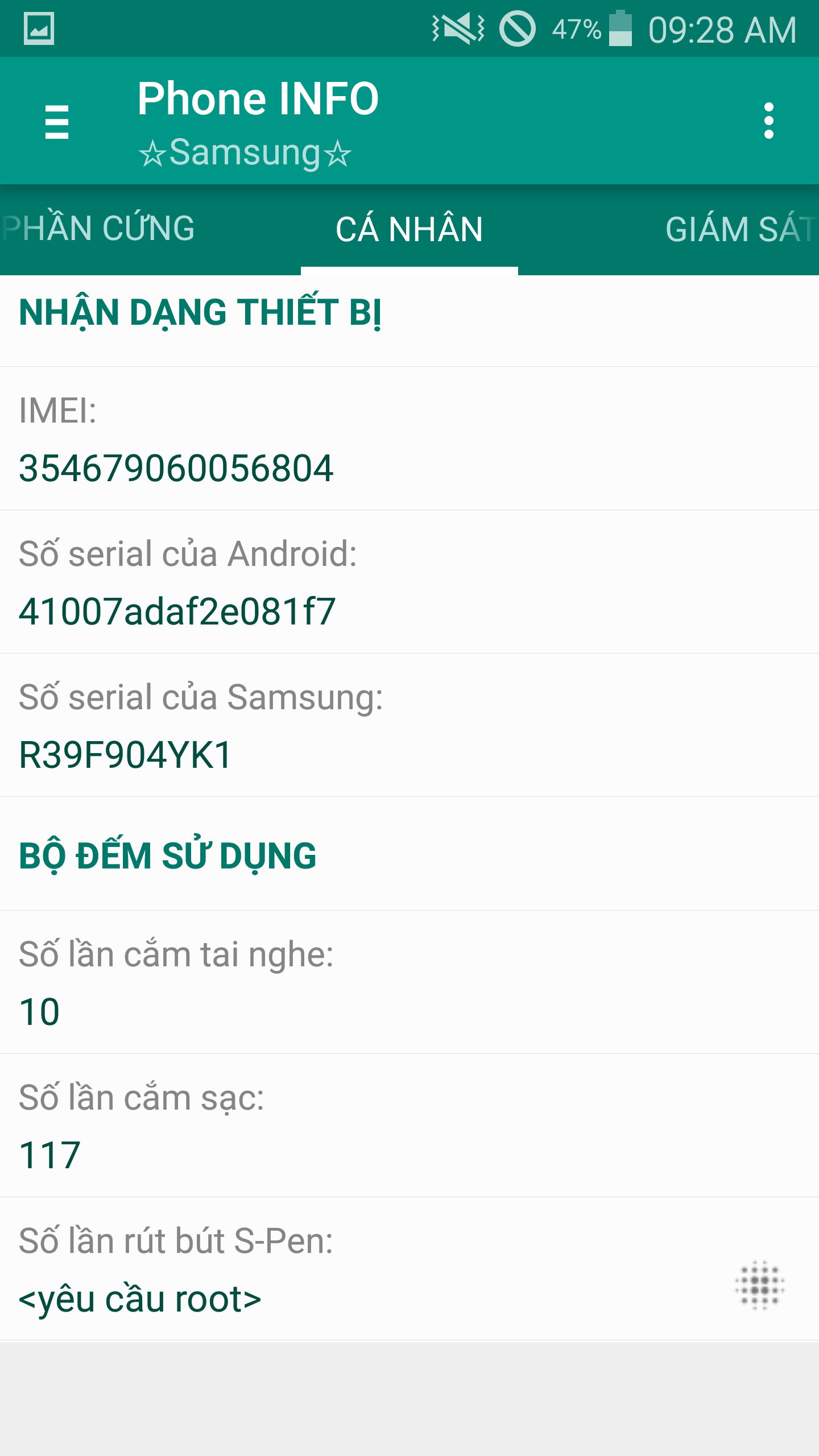Switch to the PHẦN CỨNG tab
The height and width of the screenshot is (1456, 819).
tap(100, 229)
